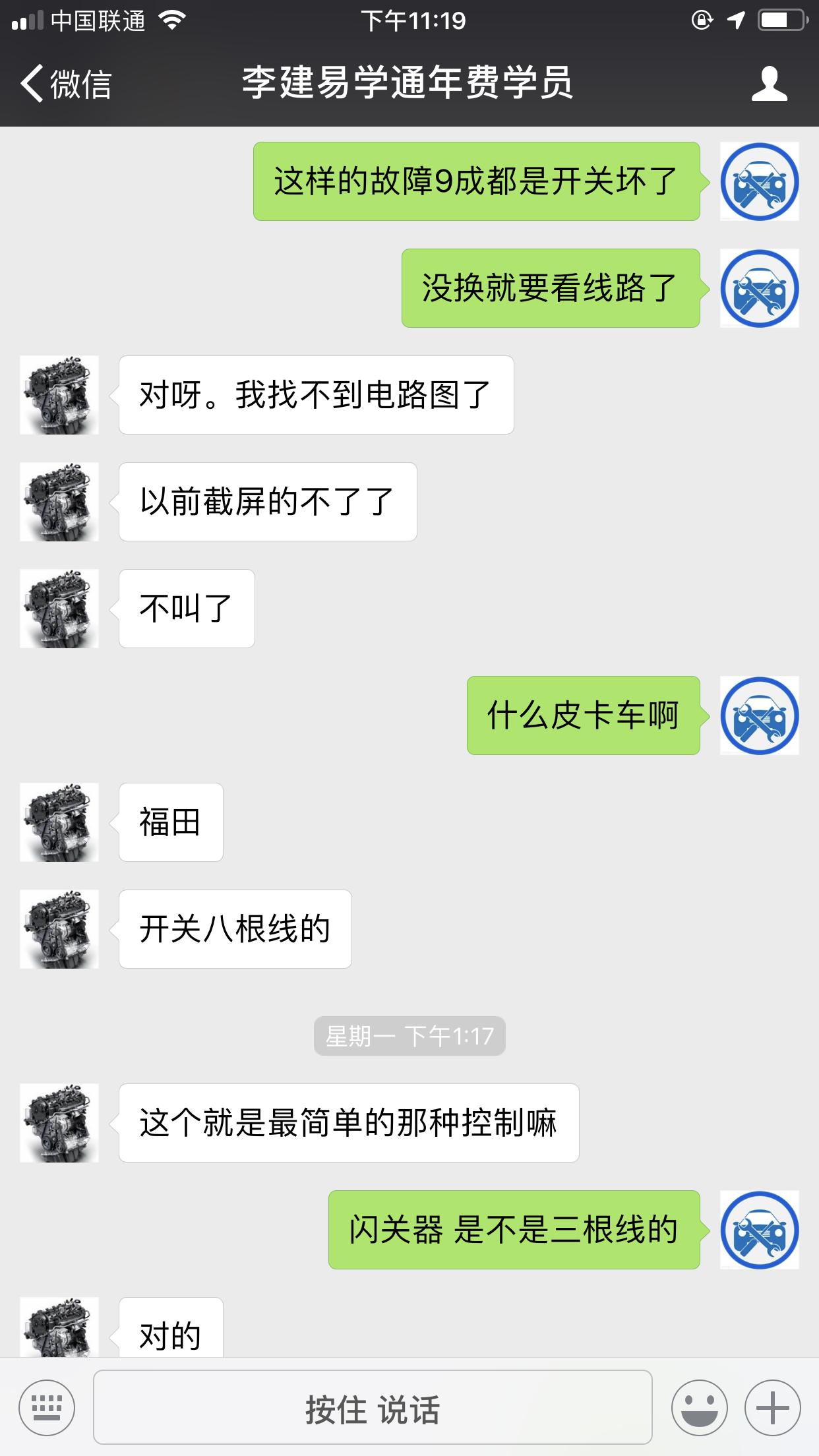Tap the cellular signal bars for 中国联通
This screenshot has height=1456, width=819.
(x=27, y=20)
